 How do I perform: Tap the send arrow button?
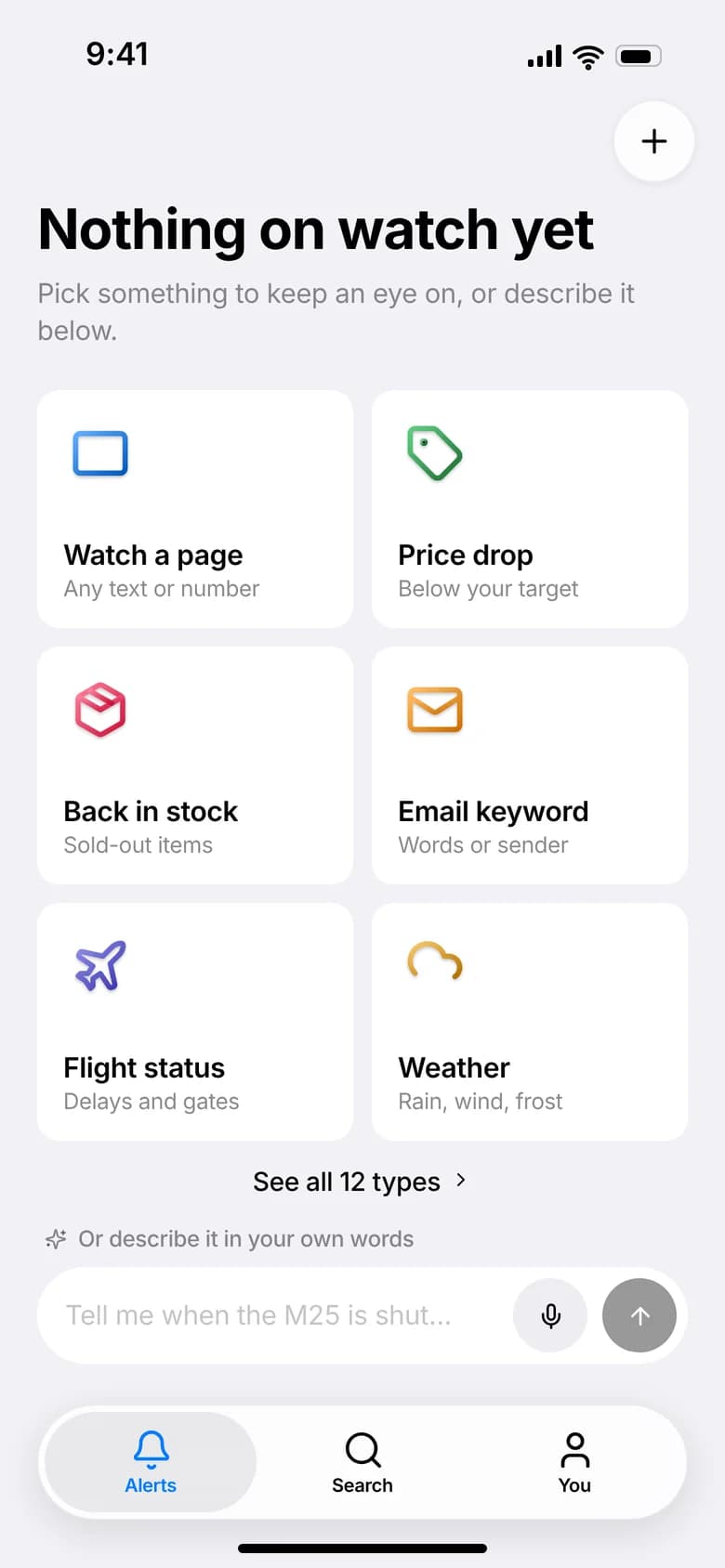[639, 1315]
